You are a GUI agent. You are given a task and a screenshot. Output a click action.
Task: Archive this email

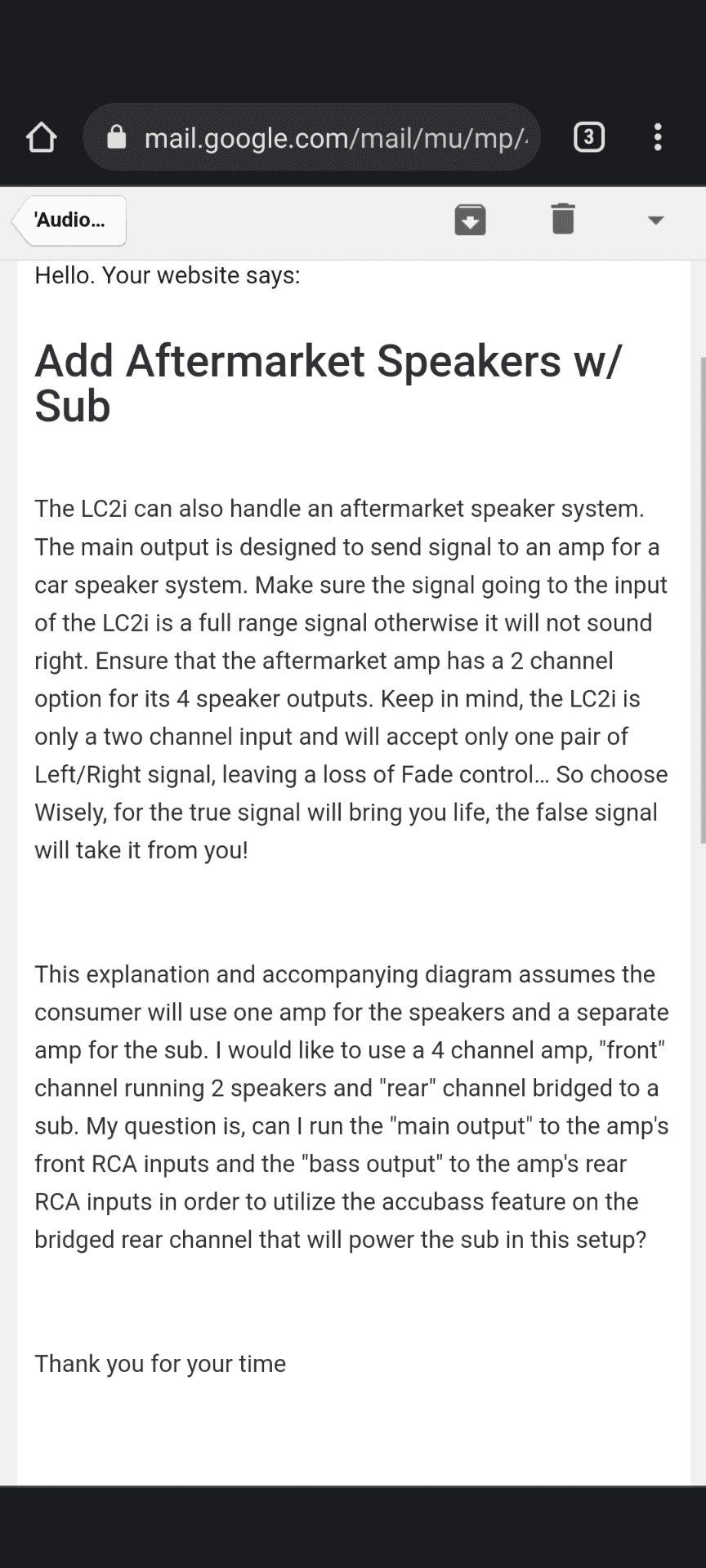[470, 220]
